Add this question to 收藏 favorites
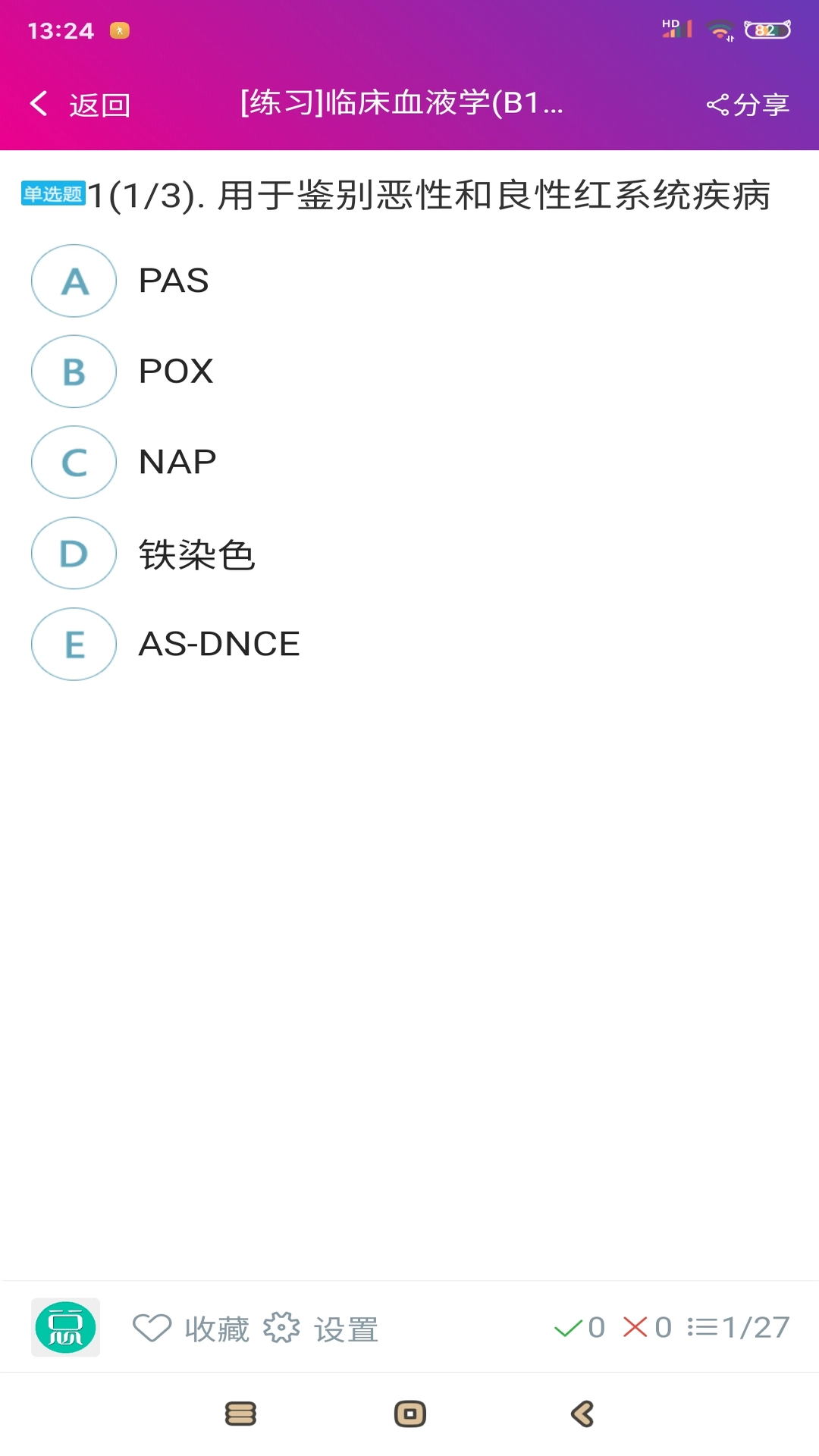This screenshot has width=819, height=1456. [x=191, y=1329]
